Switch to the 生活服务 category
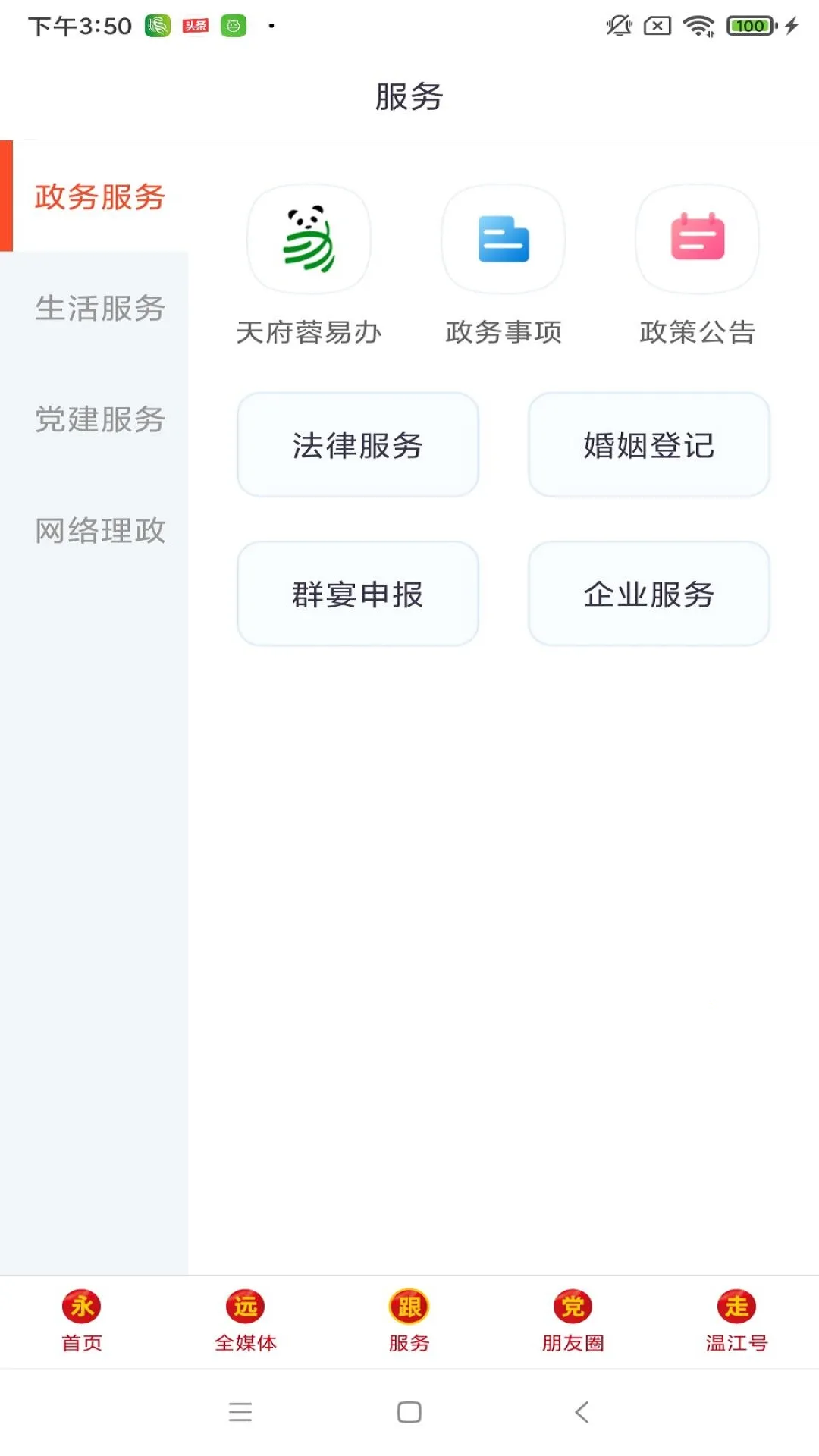Viewport: 819px width, 1456px height. pyautogui.click(x=99, y=308)
